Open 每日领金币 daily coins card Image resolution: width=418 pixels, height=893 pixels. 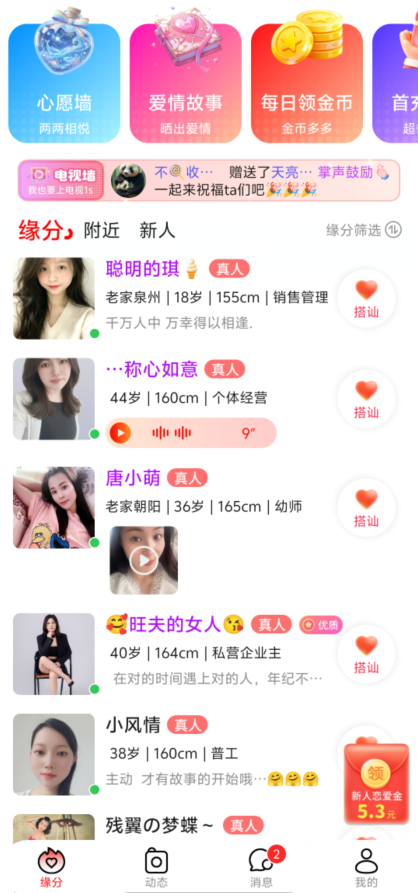point(307,83)
